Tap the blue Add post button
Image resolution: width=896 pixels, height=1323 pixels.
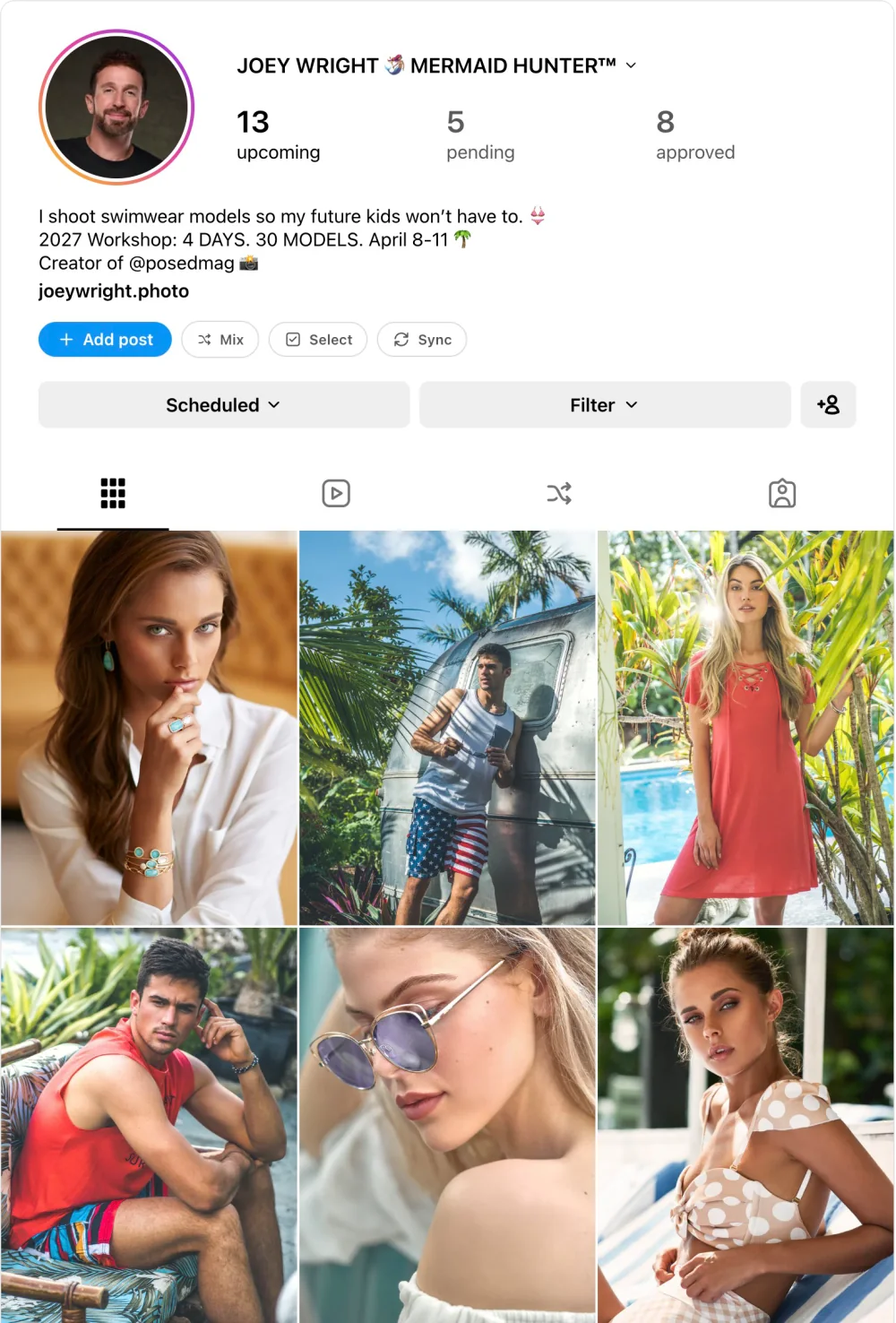105,340
